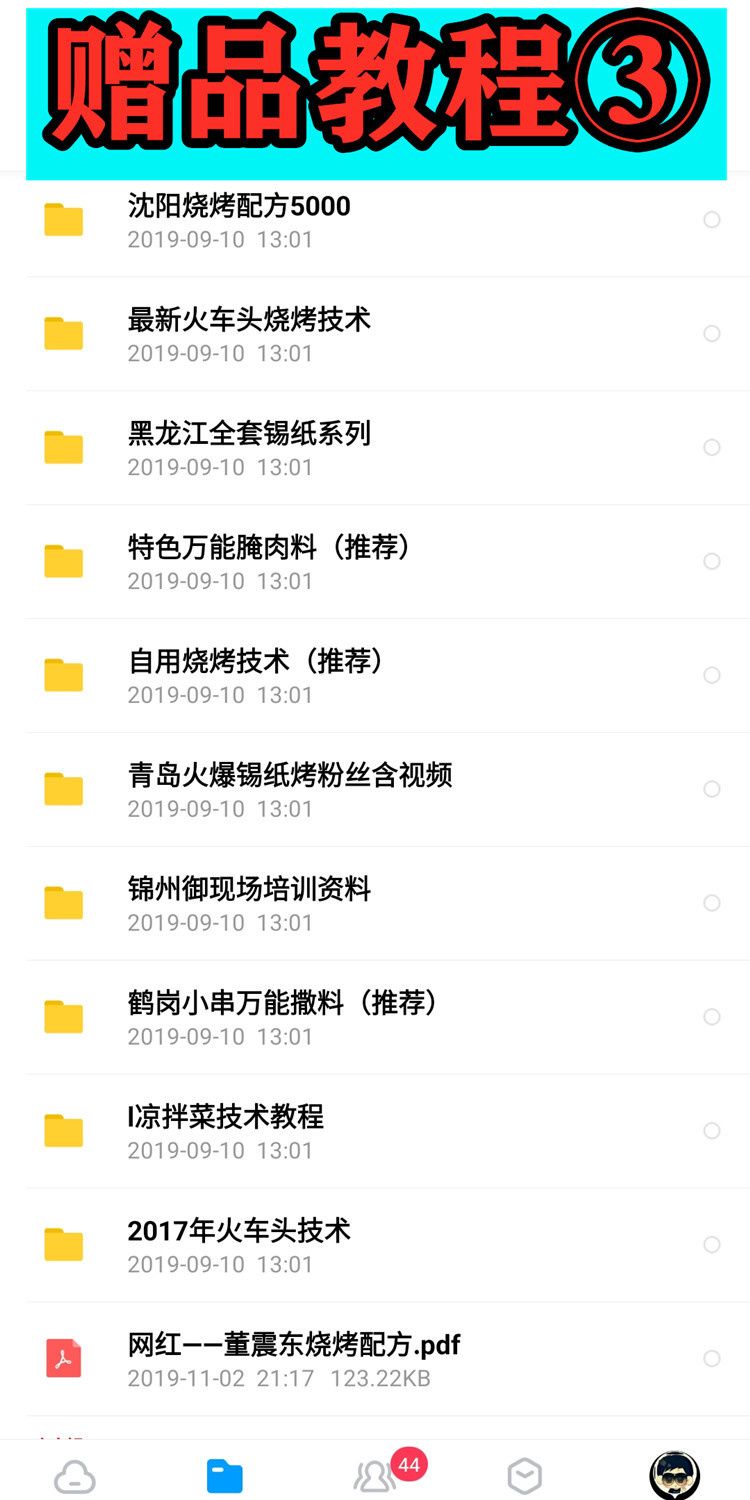
Task: Switch to the files tab at bottom
Action: click(225, 1473)
